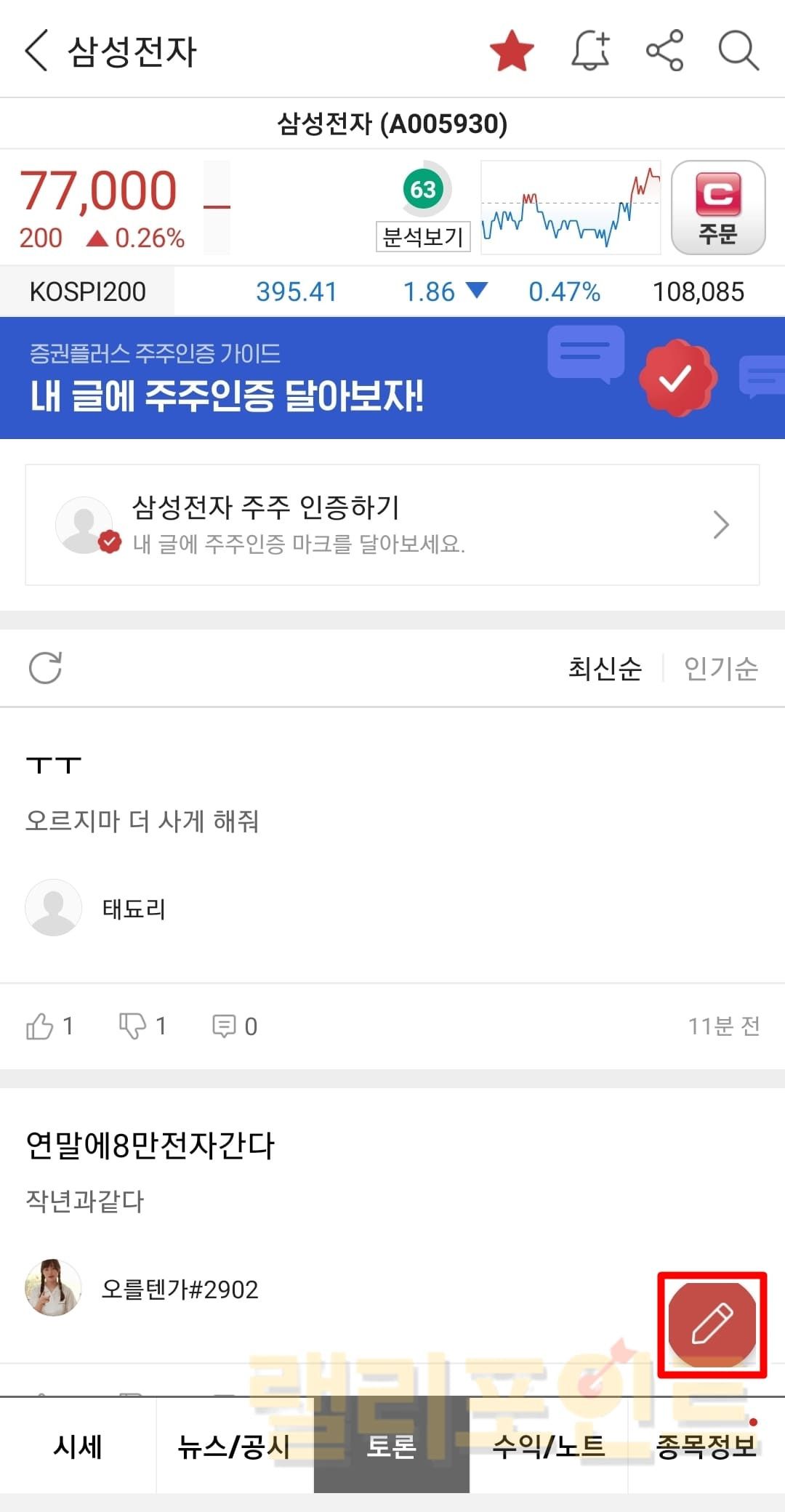Open the 주주인증 가이드 banner
This screenshot has width=785, height=1512.
392,377
